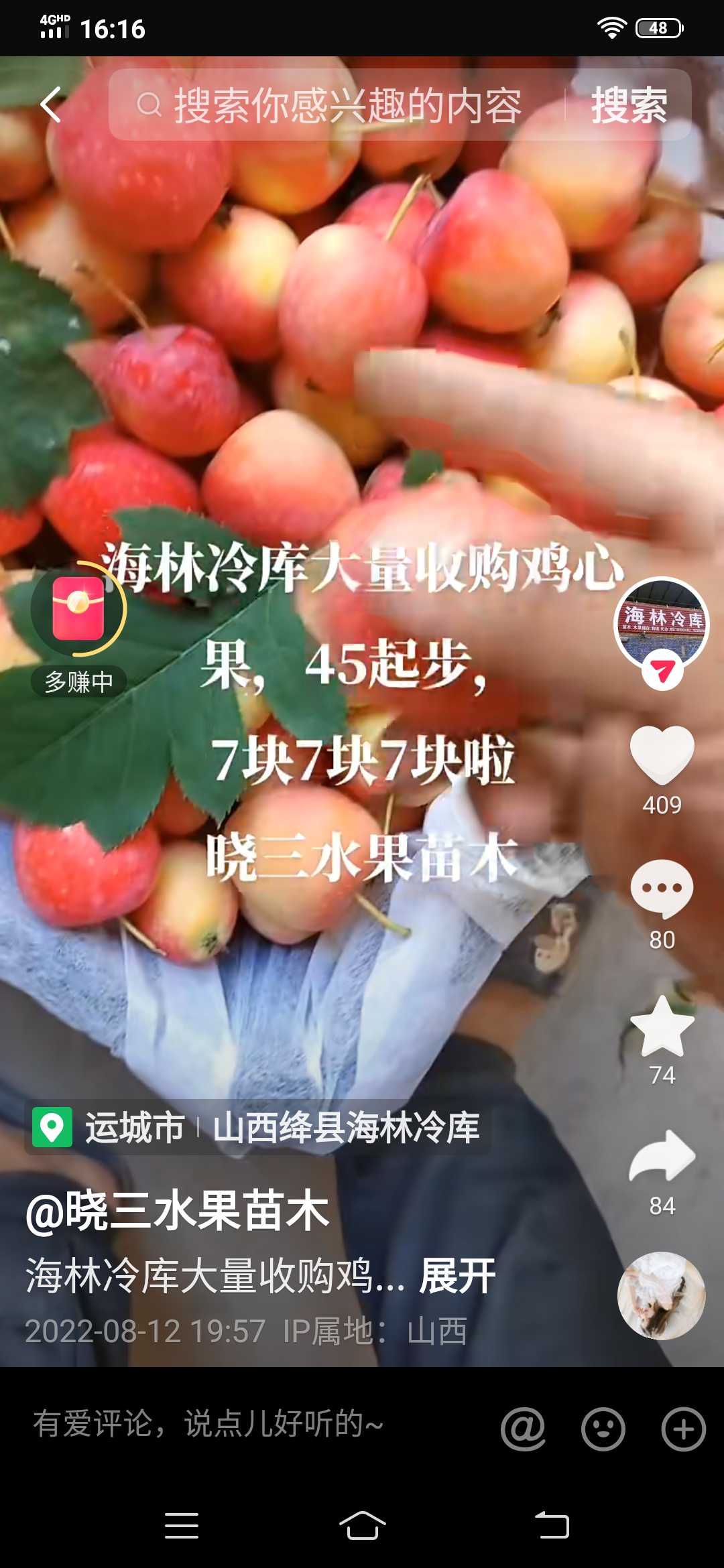Open the @晓三水果苗木 profile name

click(178, 1212)
